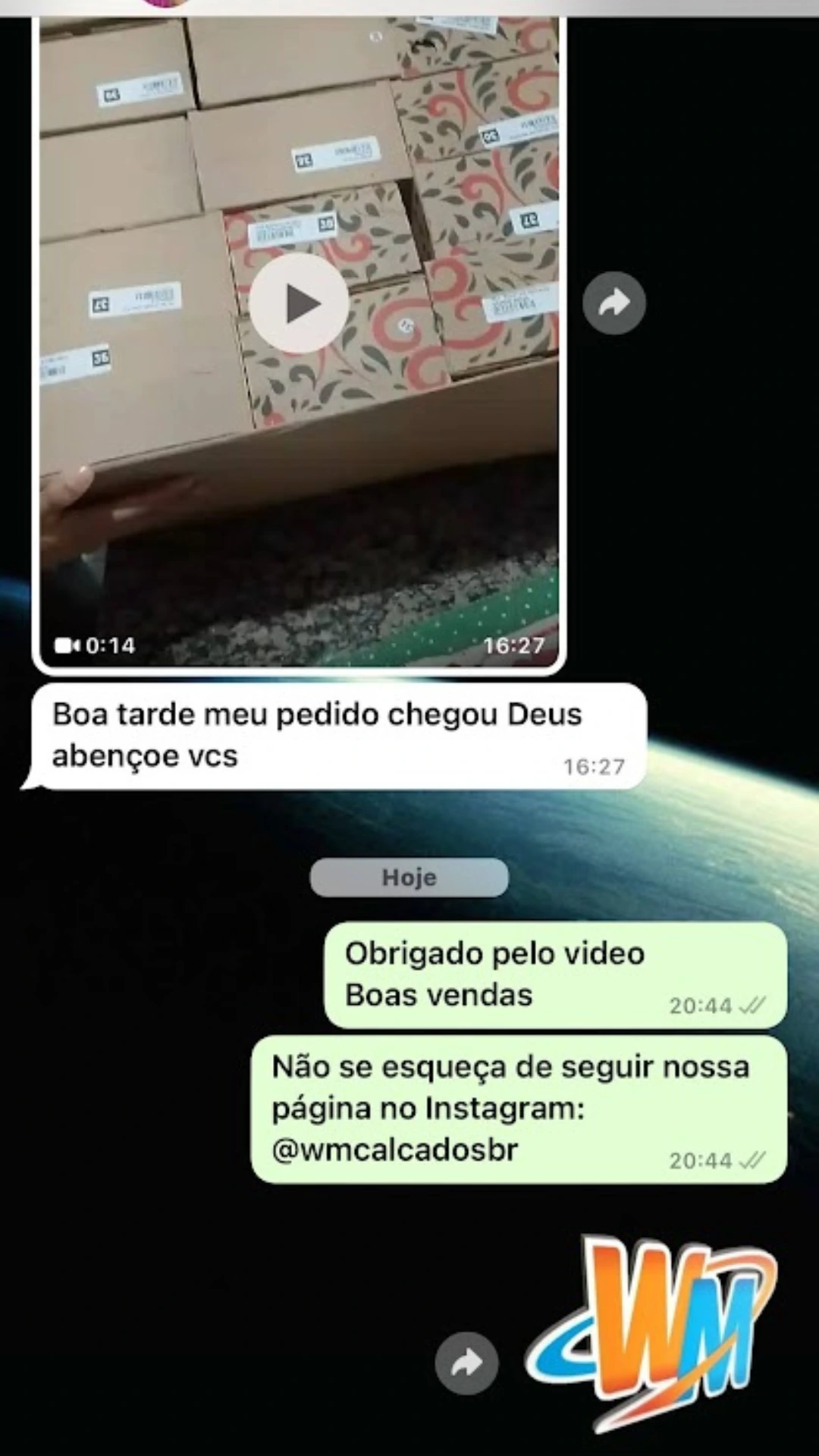This screenshot has height=1456, width=819.
Task: Forward the received video message
Action: (x=613, y=303)
